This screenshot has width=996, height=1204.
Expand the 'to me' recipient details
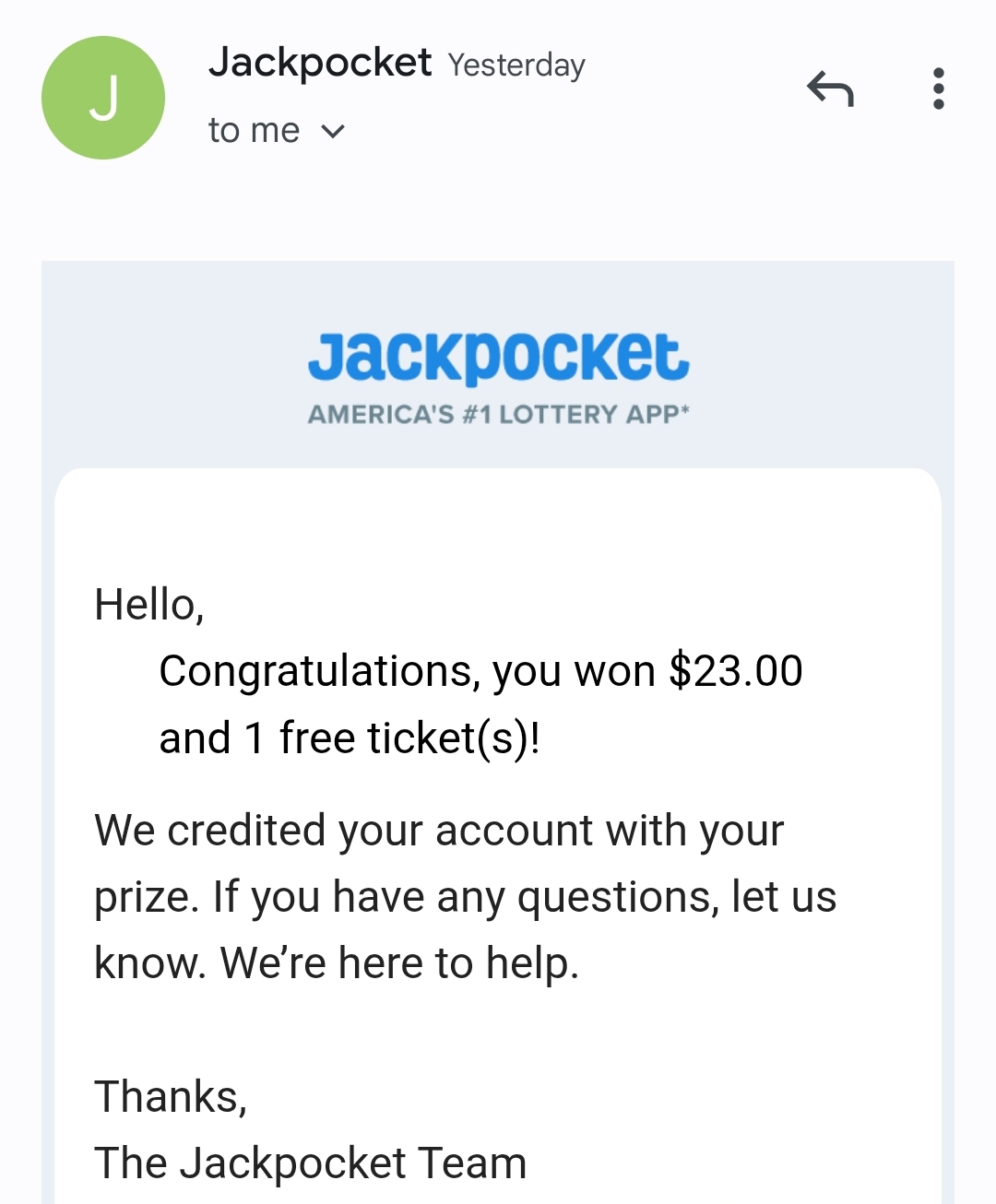click(332, 132)
